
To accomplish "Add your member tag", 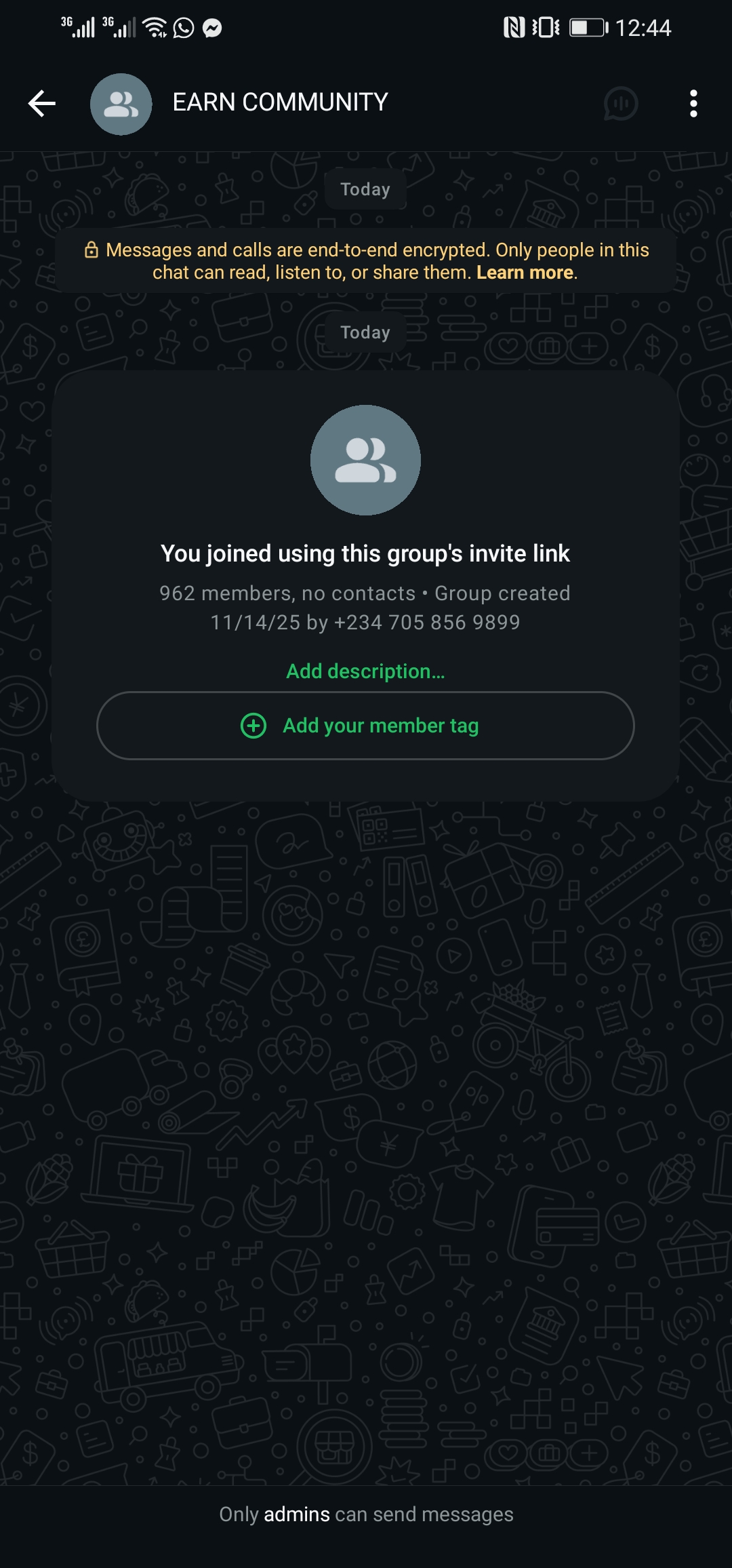I will point(365,726).
